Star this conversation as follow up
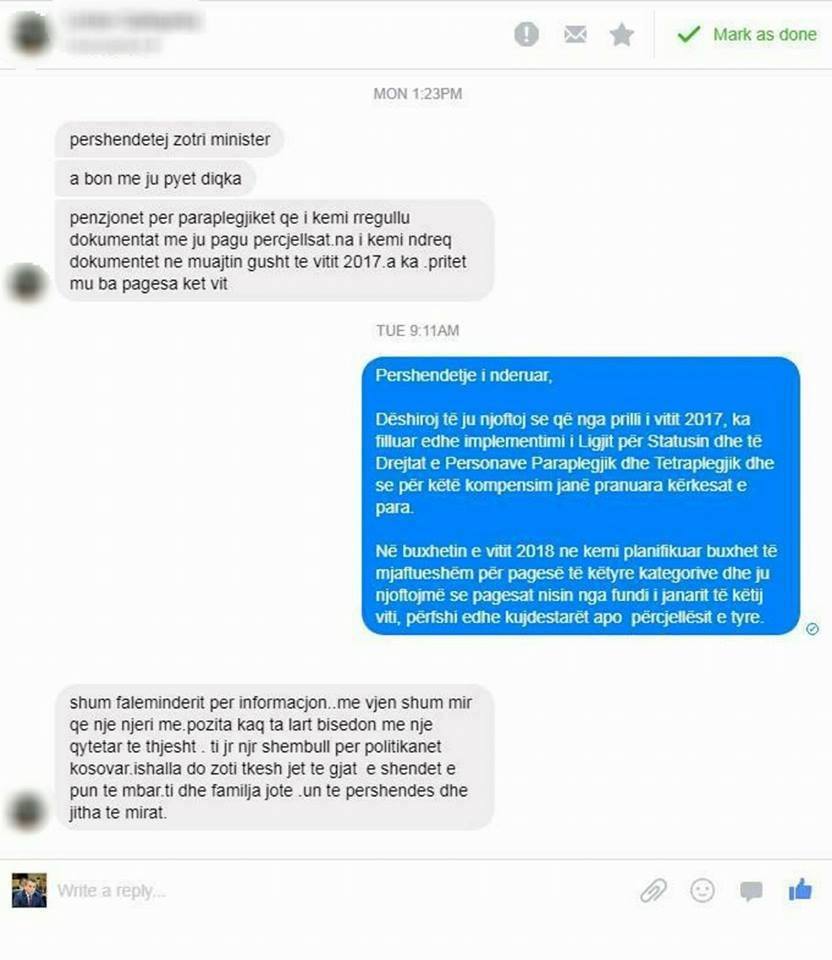 (622, 35)
